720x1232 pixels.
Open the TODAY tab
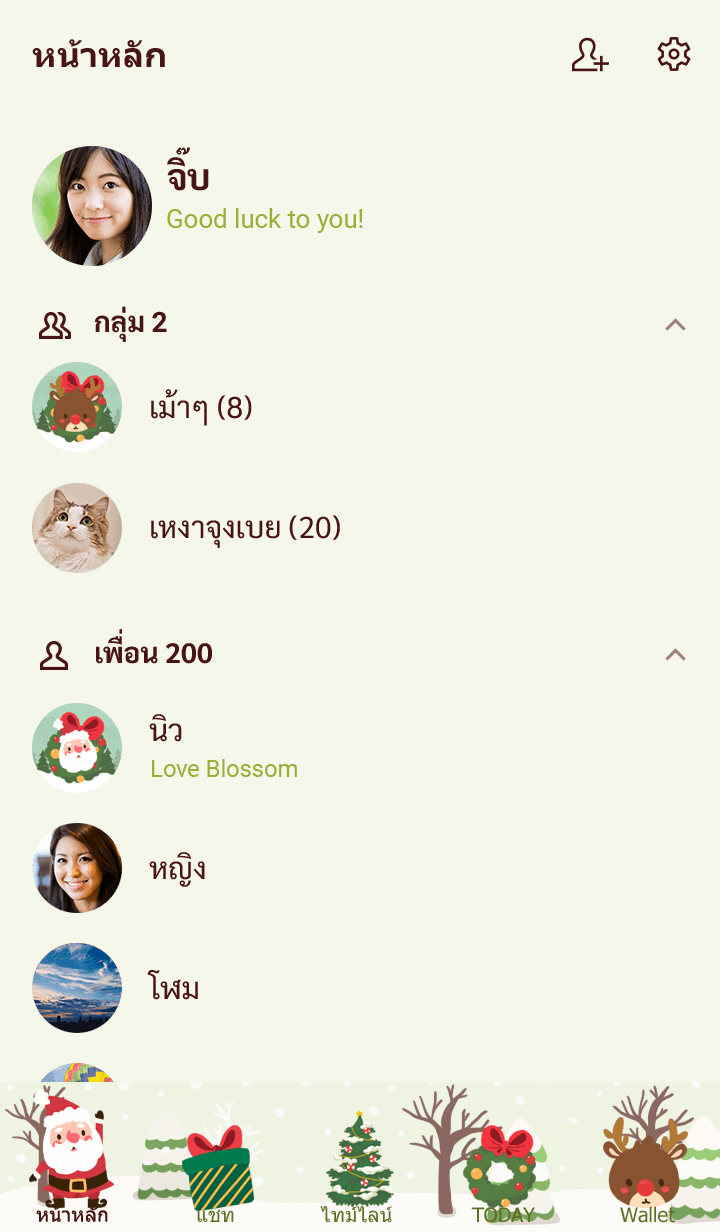click(x=503, y=1165)
